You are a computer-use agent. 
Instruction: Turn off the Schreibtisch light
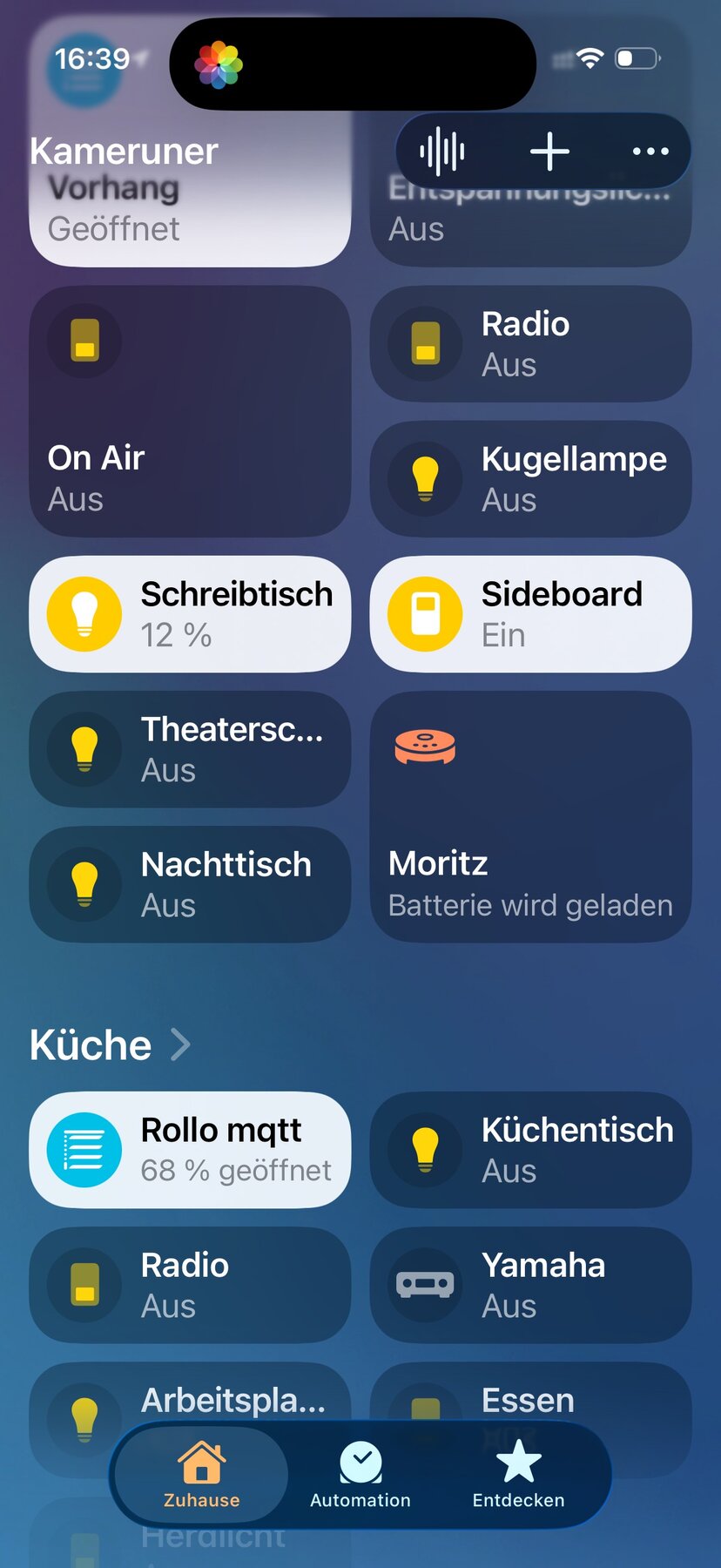[x=84, y=614]
